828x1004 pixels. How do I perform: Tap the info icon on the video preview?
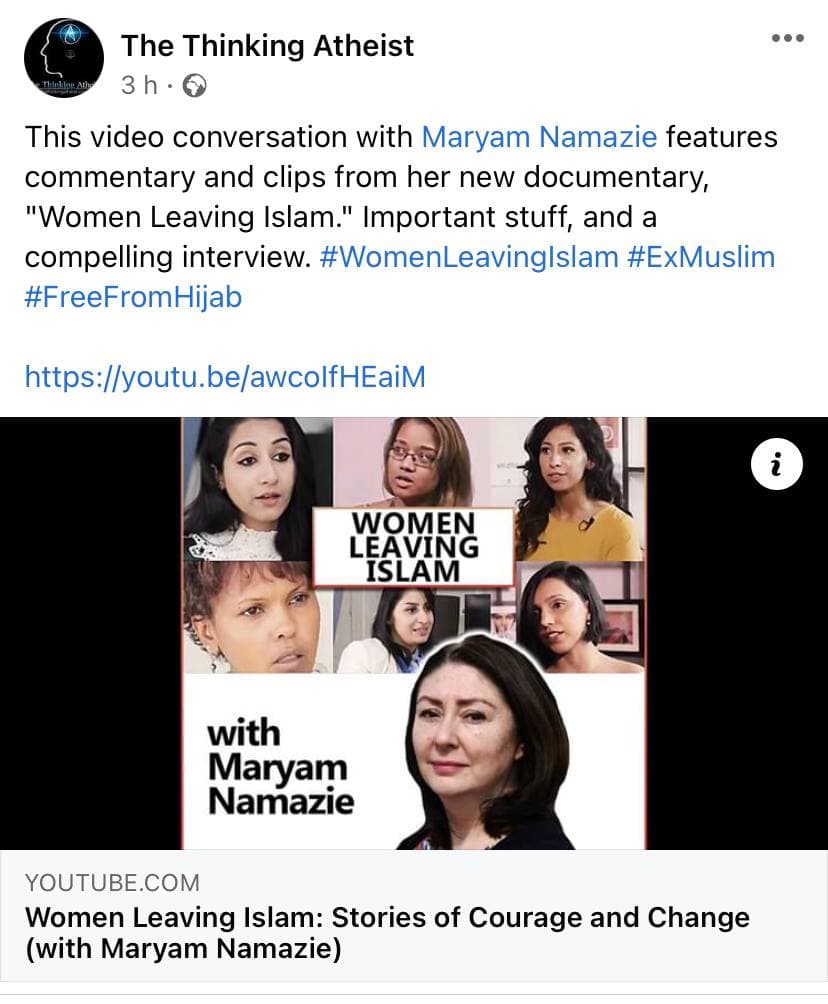click(776, 463)
